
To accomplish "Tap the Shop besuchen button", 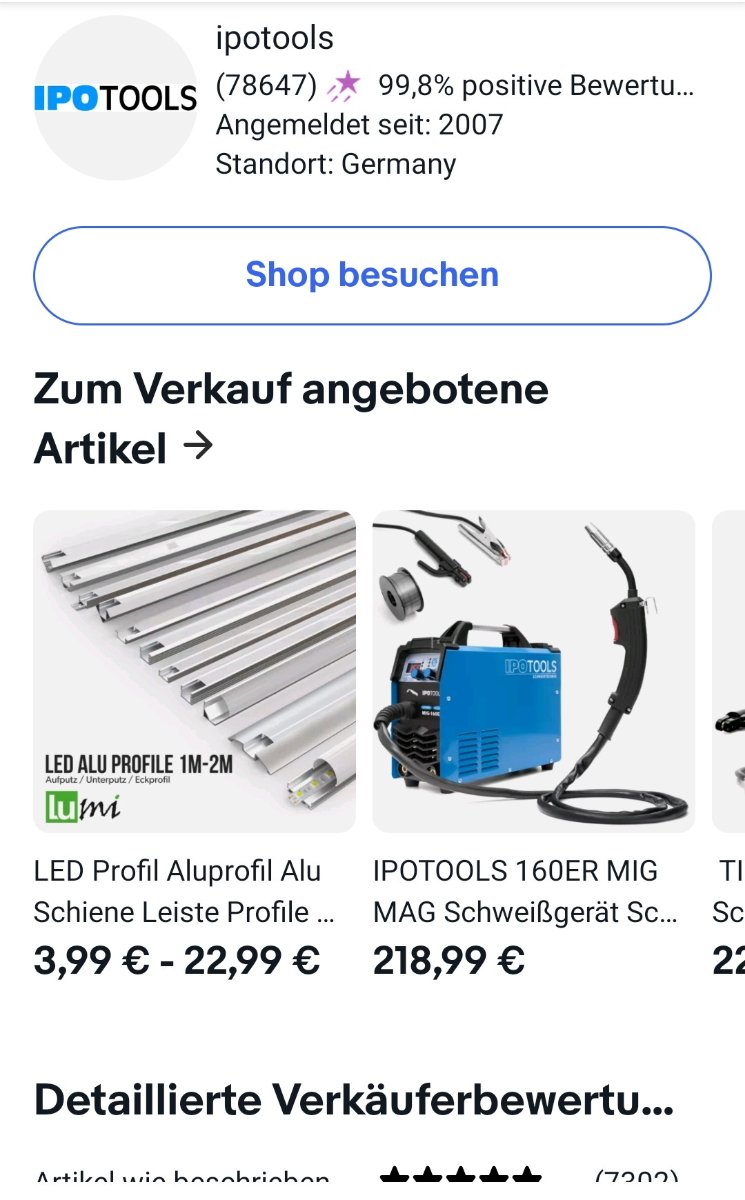I will click(372, 275).
